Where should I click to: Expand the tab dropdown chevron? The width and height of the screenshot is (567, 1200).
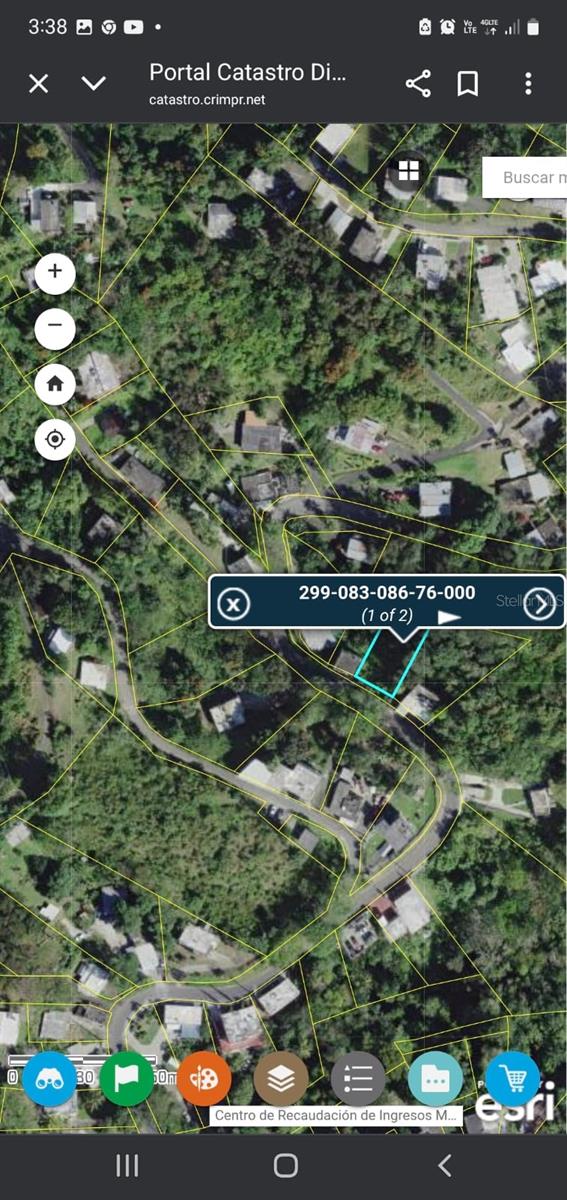[x=93, y=84]
